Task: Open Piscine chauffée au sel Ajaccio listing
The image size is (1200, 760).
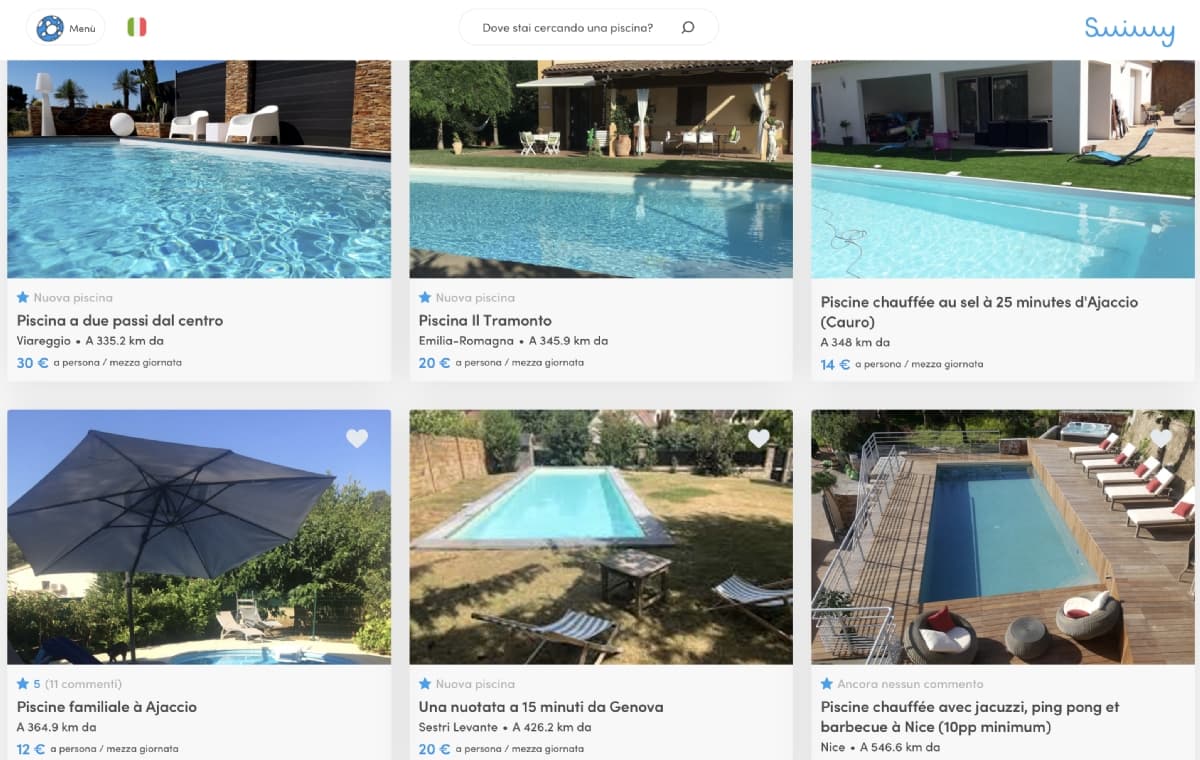Action: (978, 311)
